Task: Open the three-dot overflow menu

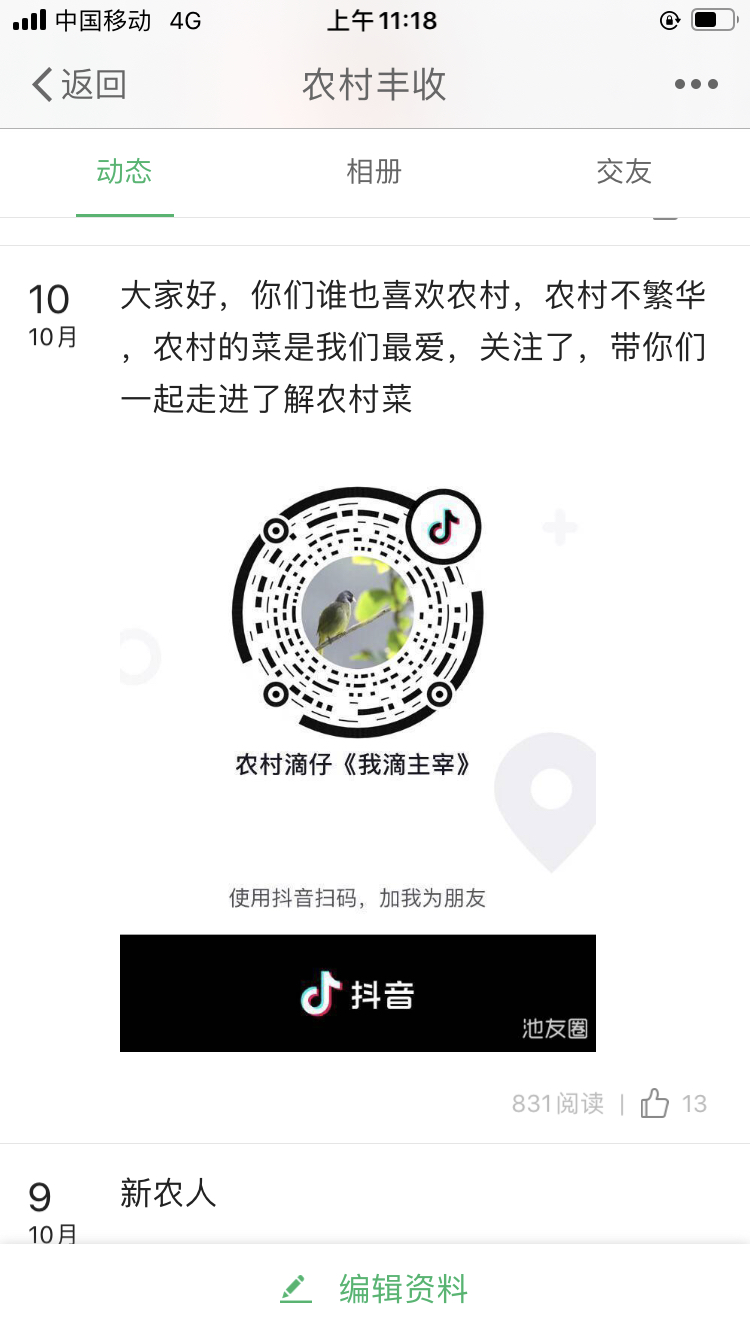Action: [696, 85]
